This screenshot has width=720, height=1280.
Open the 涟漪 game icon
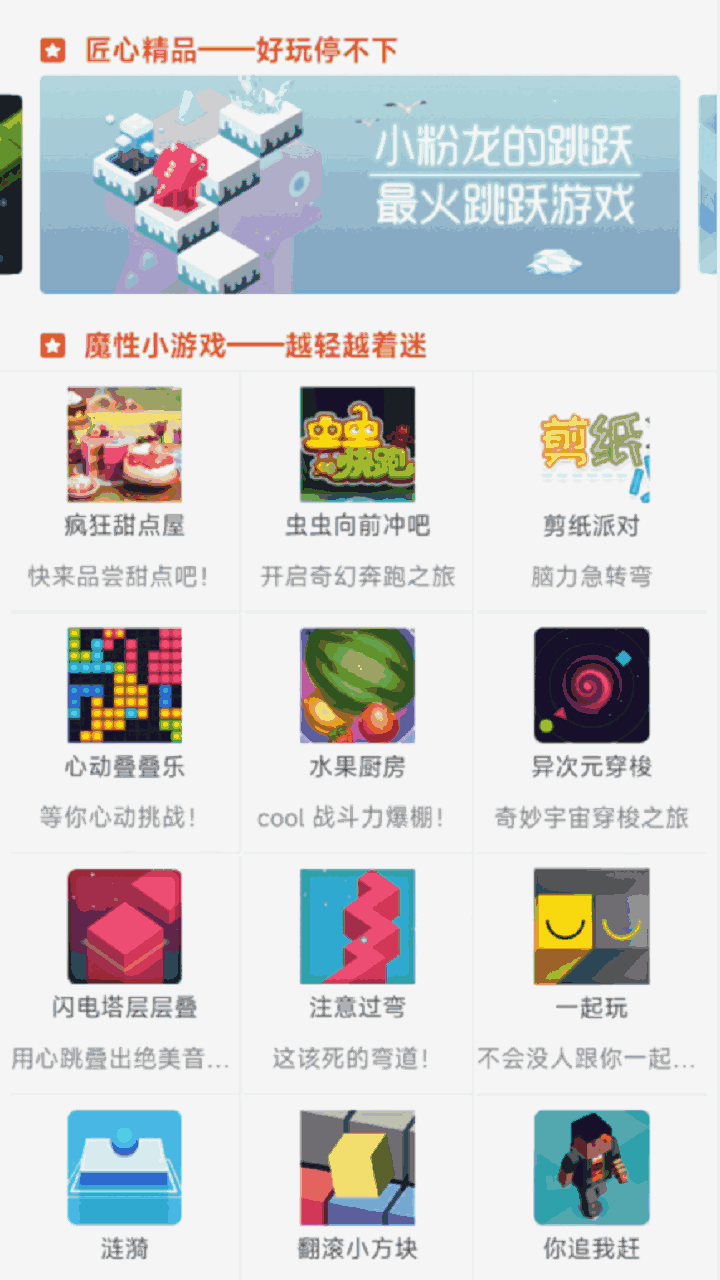pos(123,1167)
